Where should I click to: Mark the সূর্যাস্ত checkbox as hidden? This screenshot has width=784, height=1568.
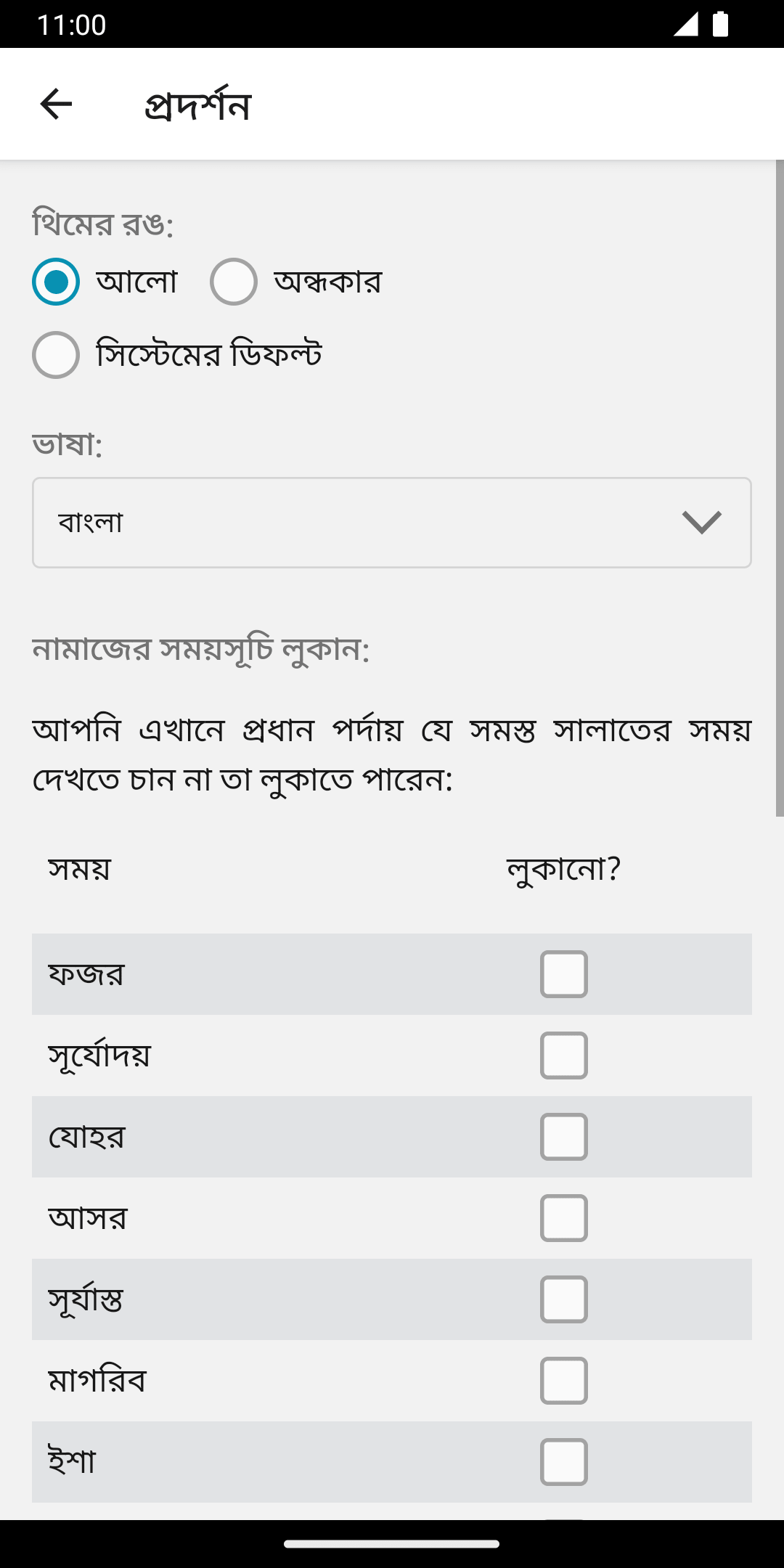pyautogui.click(x=564, y=1299)
